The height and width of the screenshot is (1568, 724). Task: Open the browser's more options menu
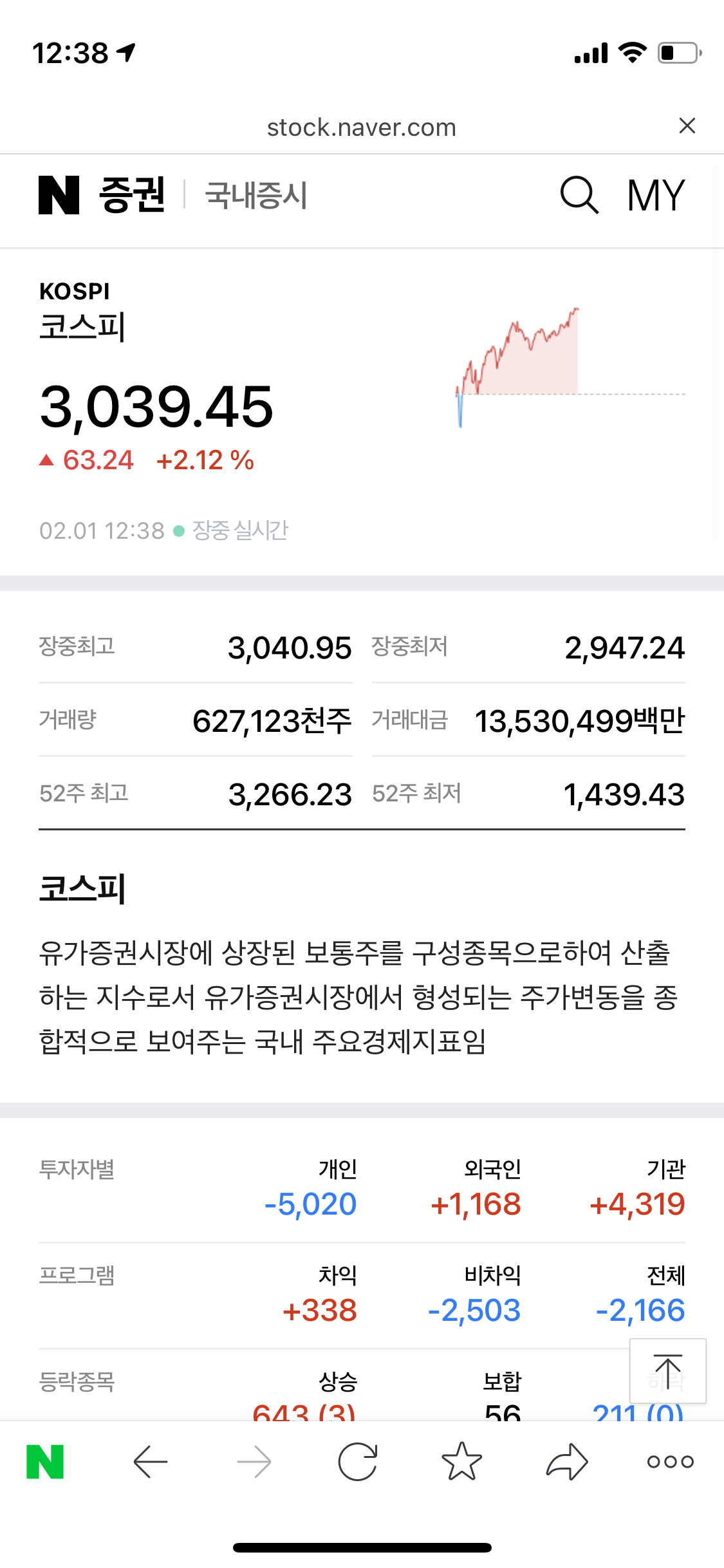pyautogui.click(x=670, y=1462)
